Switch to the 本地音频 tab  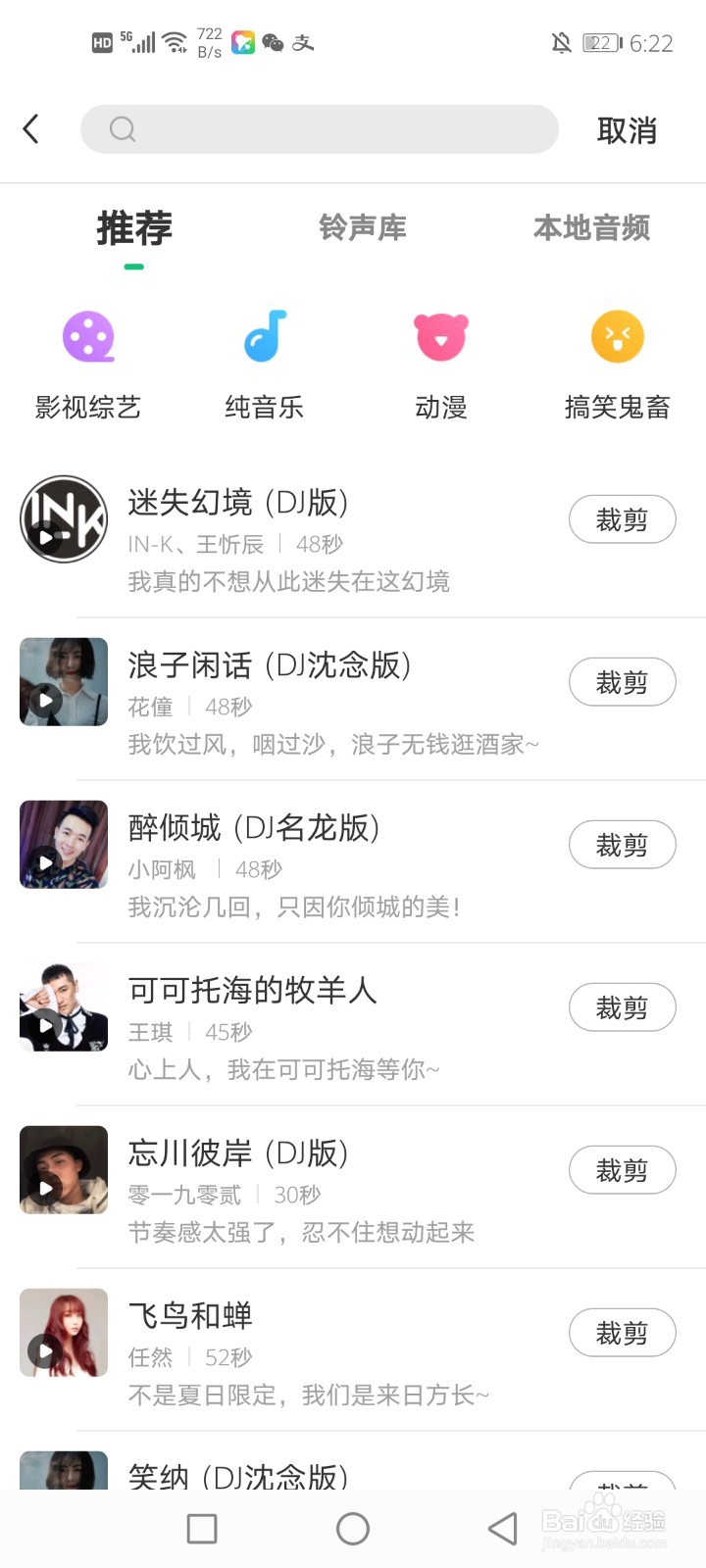click(591, 227)
